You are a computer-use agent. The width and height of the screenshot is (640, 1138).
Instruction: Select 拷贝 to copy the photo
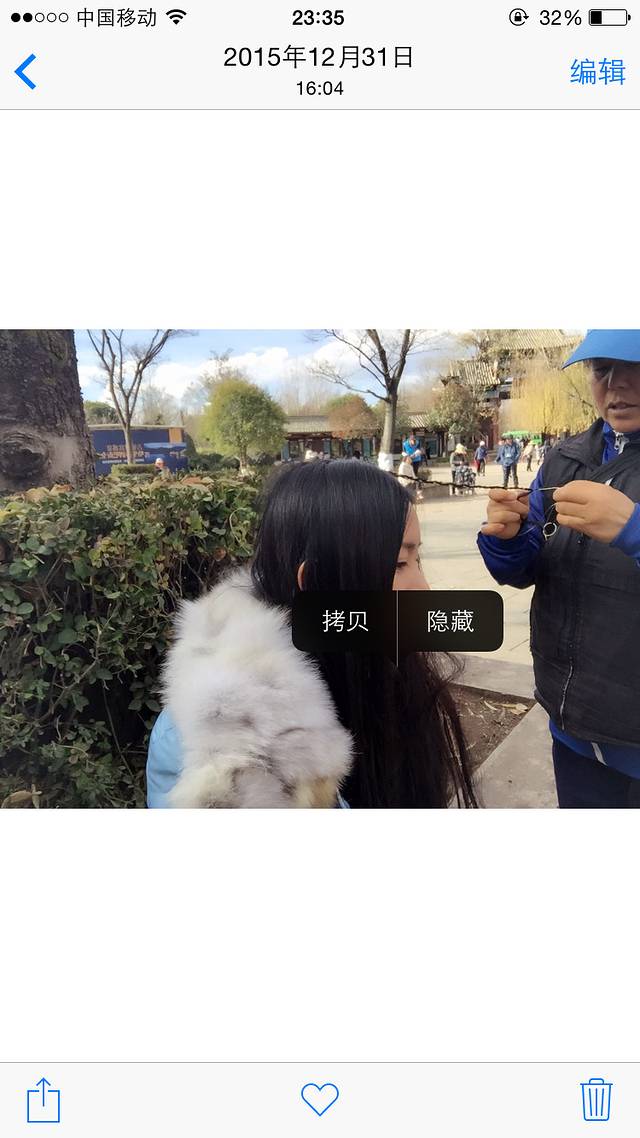[345, 621]
